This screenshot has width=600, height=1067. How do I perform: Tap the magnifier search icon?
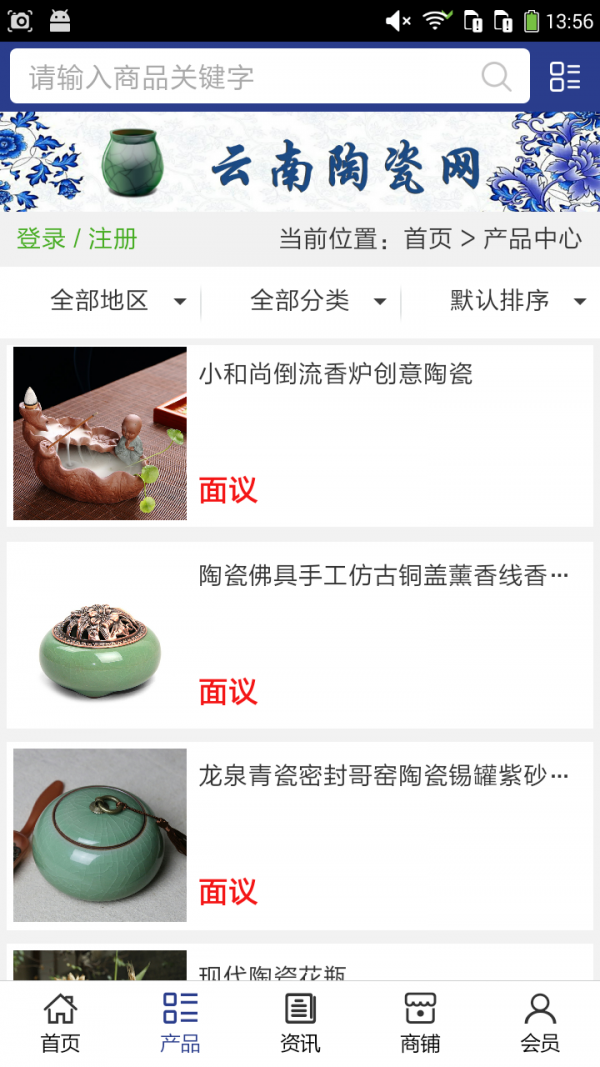point(496,77)
